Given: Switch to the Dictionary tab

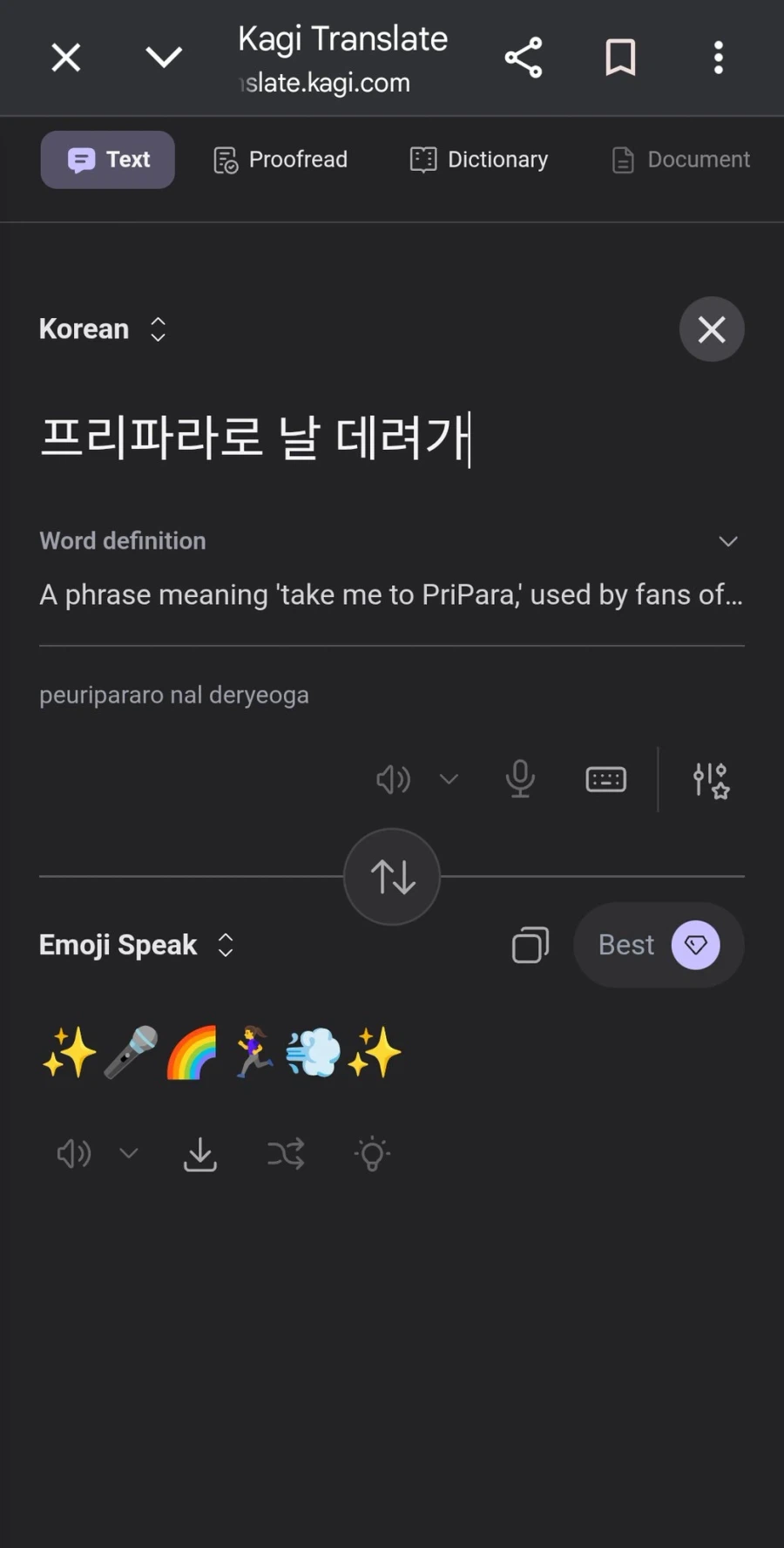Looking at the screenshot, I should (x=477, y=159).
